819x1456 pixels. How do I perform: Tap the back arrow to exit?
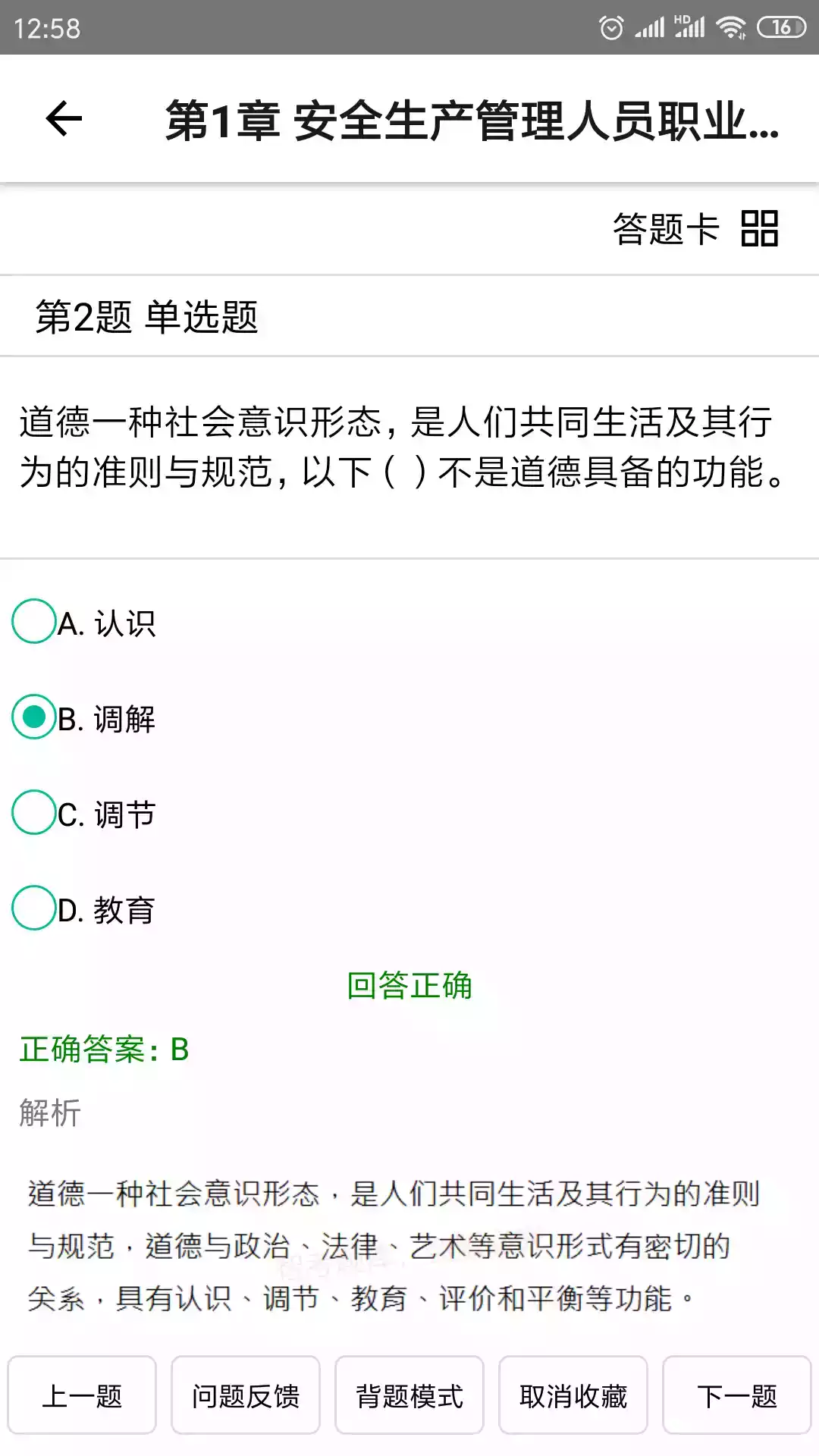click(x=62, y=119)
